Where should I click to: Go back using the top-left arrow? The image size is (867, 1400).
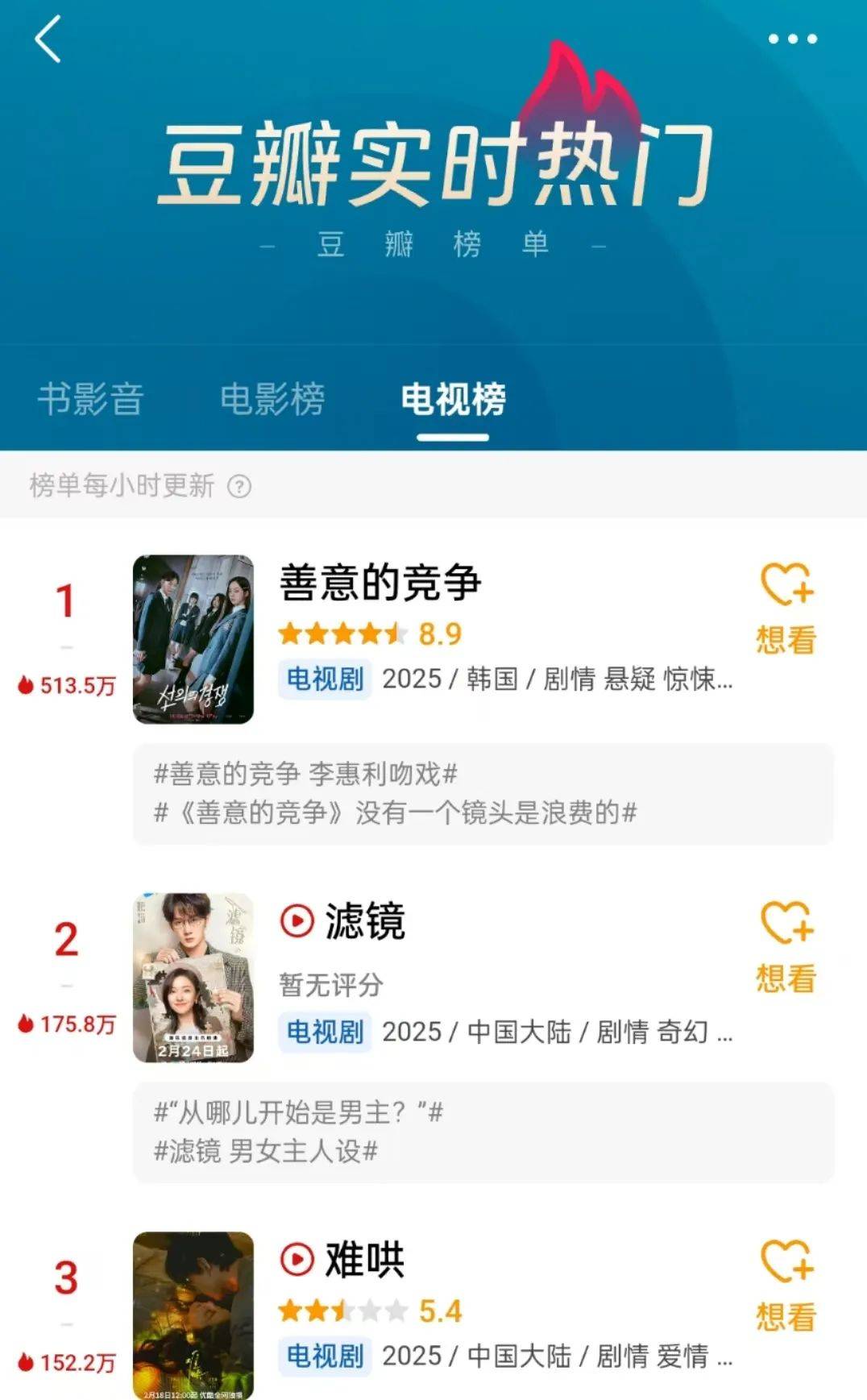point(48,39)
